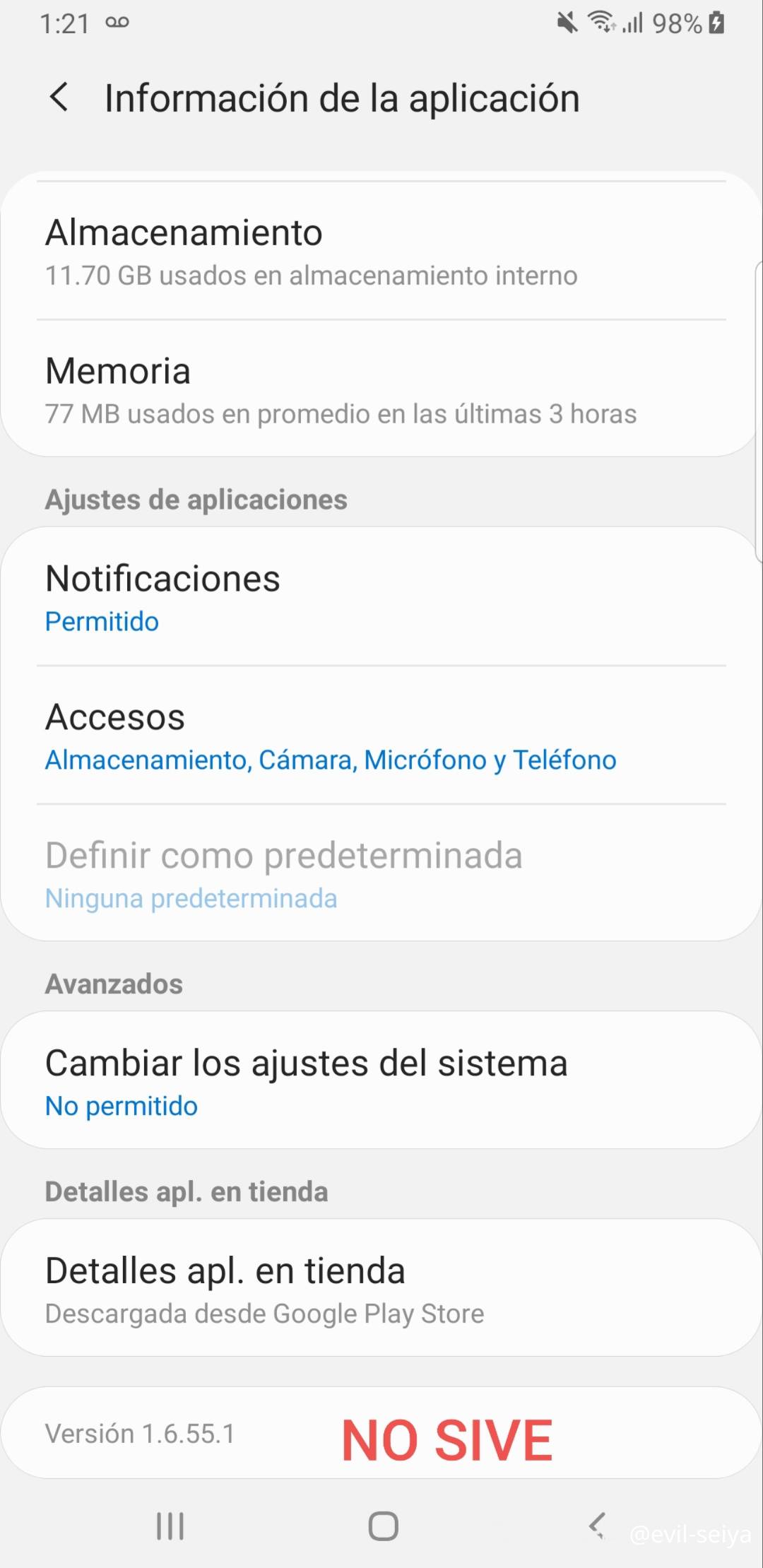Screen dimensions: 763x1568
Task: Open Accesos permissions
Action: coord(381,736)
